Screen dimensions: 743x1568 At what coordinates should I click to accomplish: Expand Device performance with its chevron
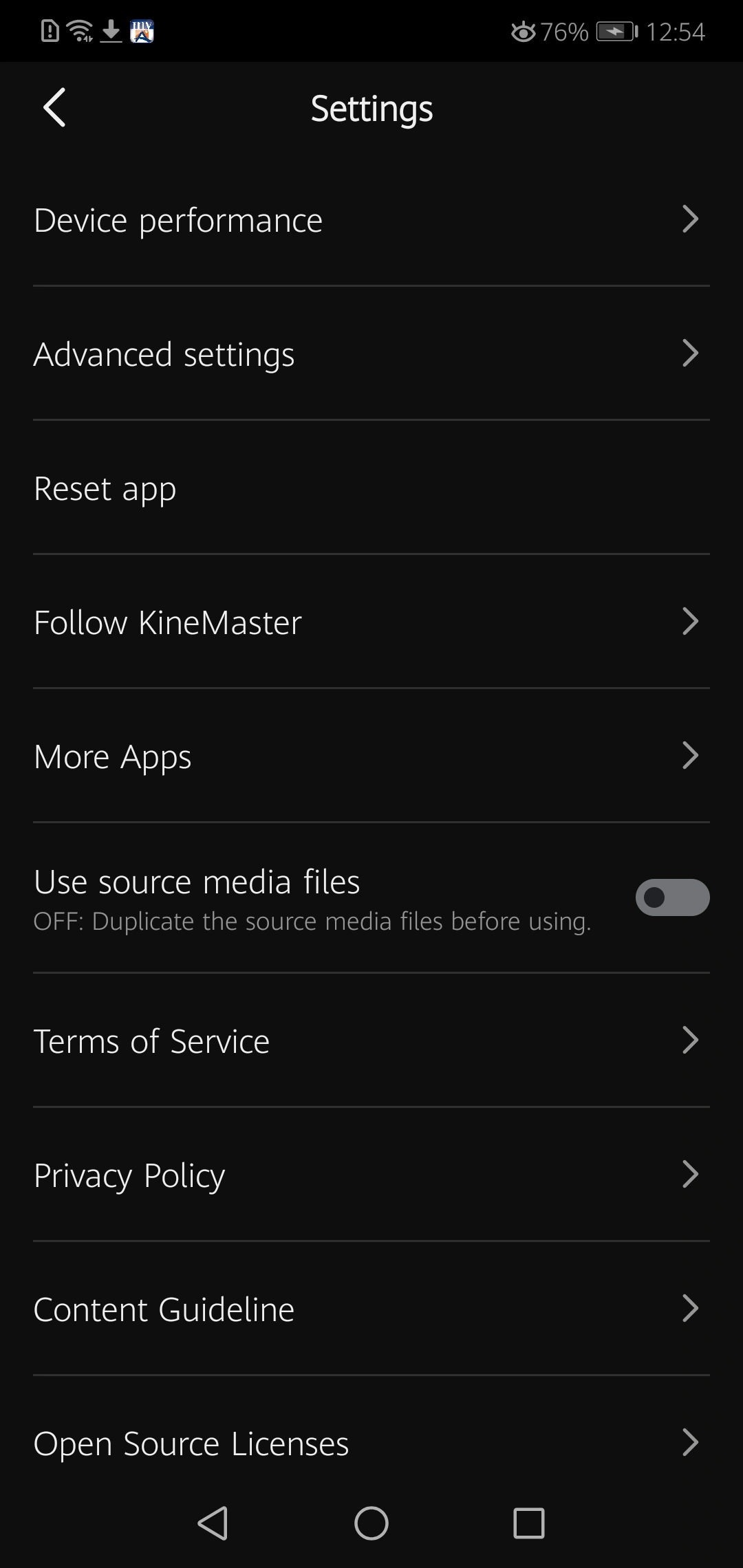point(691,220)
